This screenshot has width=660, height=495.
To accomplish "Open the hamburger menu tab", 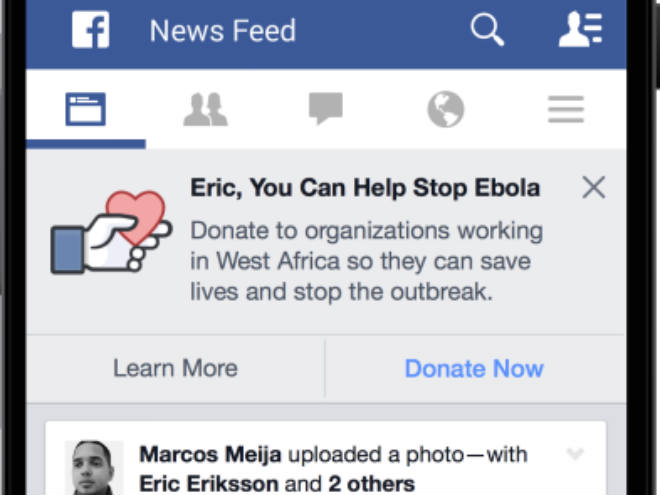I will coord(565,109).
